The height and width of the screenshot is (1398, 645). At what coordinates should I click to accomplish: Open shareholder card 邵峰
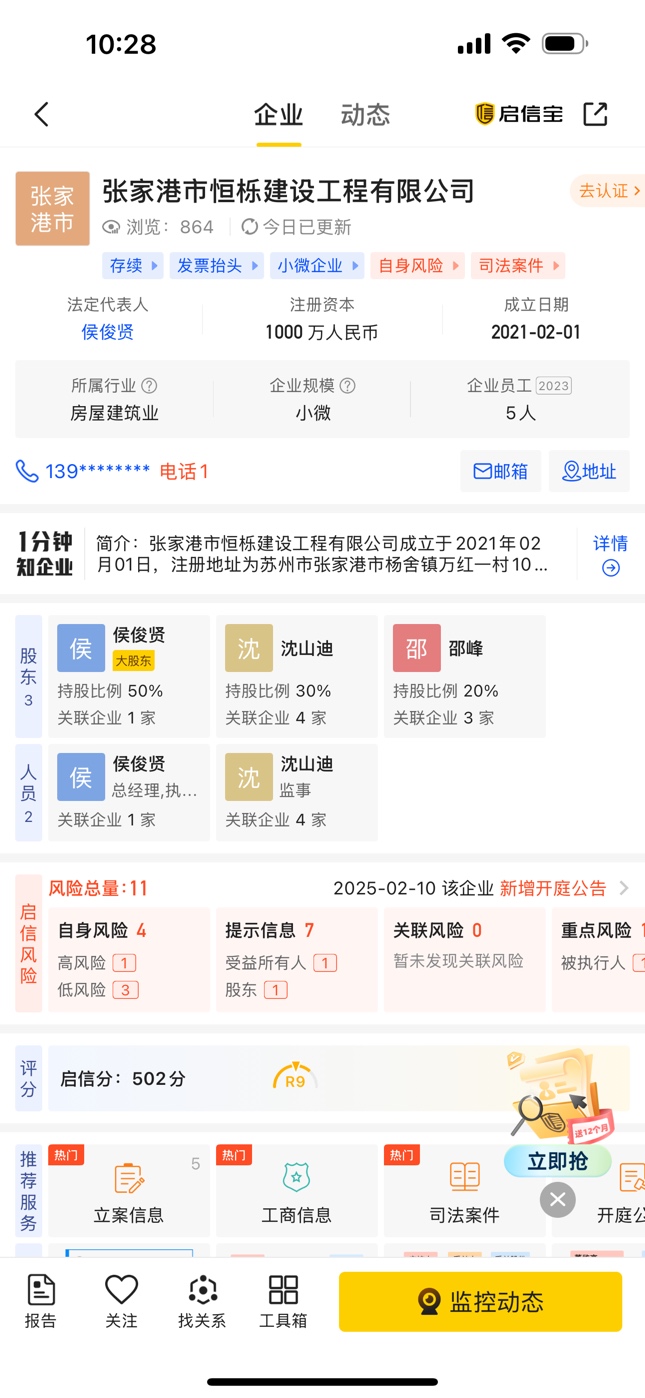tap(465, 676)
